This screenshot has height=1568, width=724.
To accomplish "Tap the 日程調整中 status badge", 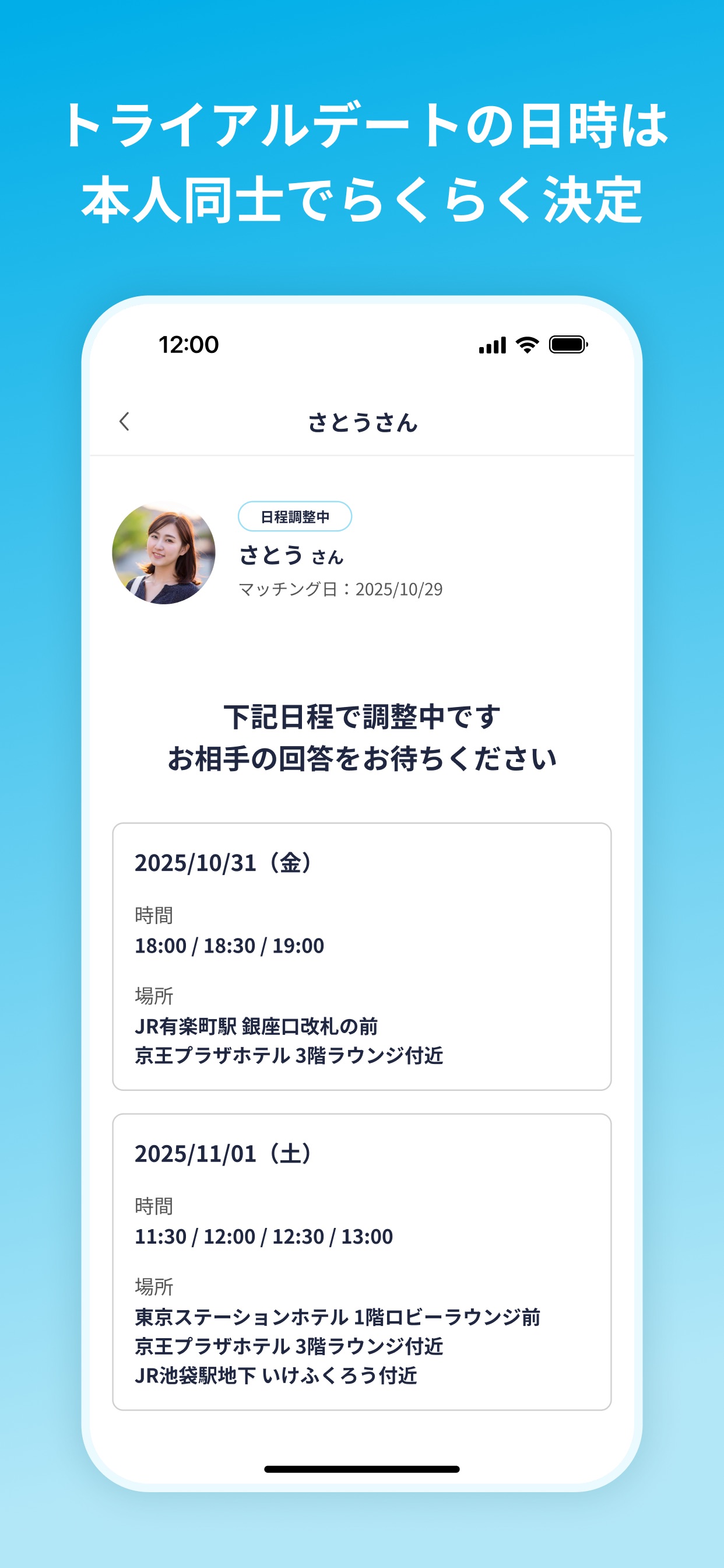I will pyautogui.click(x=294, y=516).
